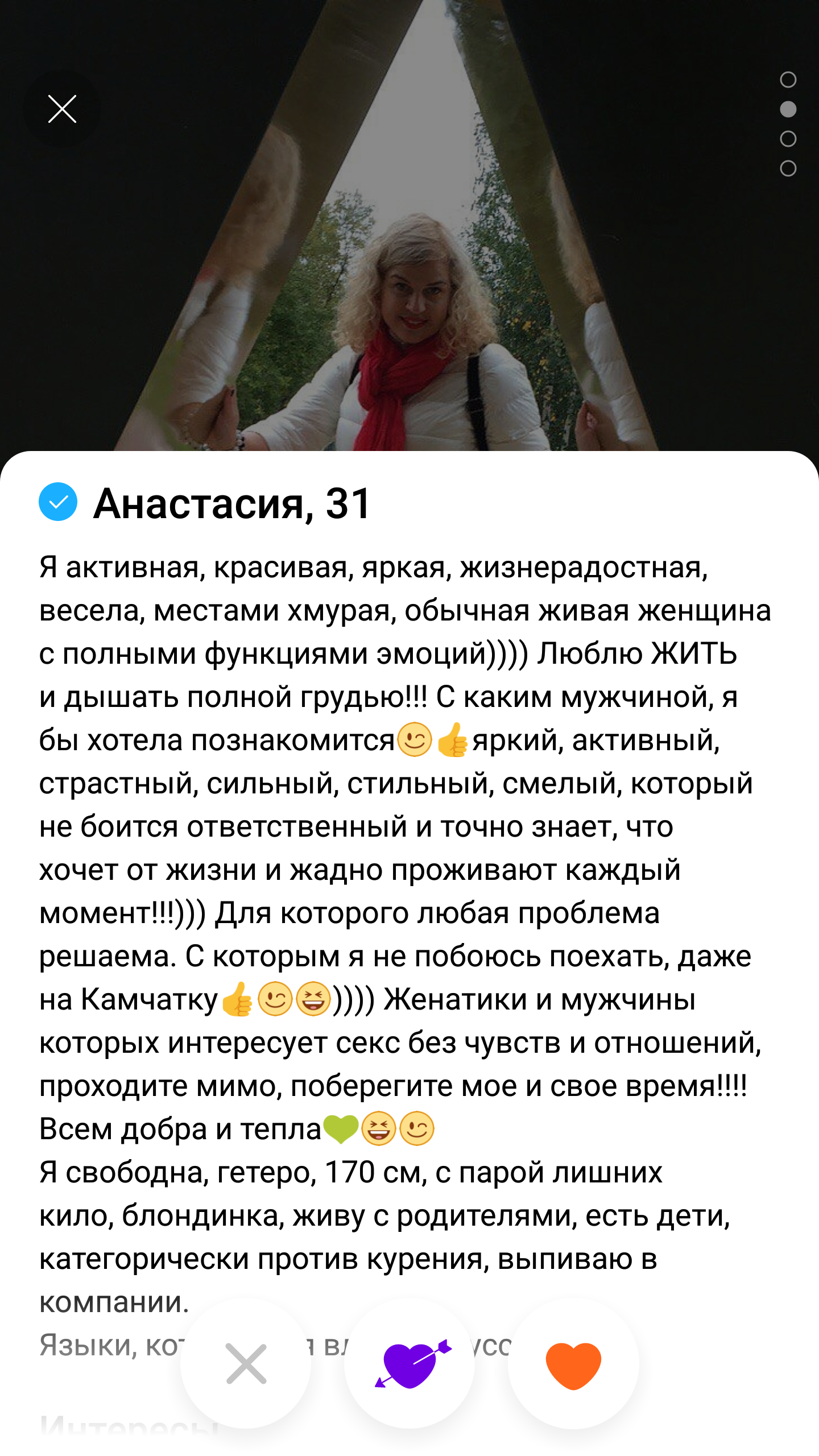Dislike profile with the grey cross button
Viewport: 819px width, 1456px height.
(x=246, y=1363)
